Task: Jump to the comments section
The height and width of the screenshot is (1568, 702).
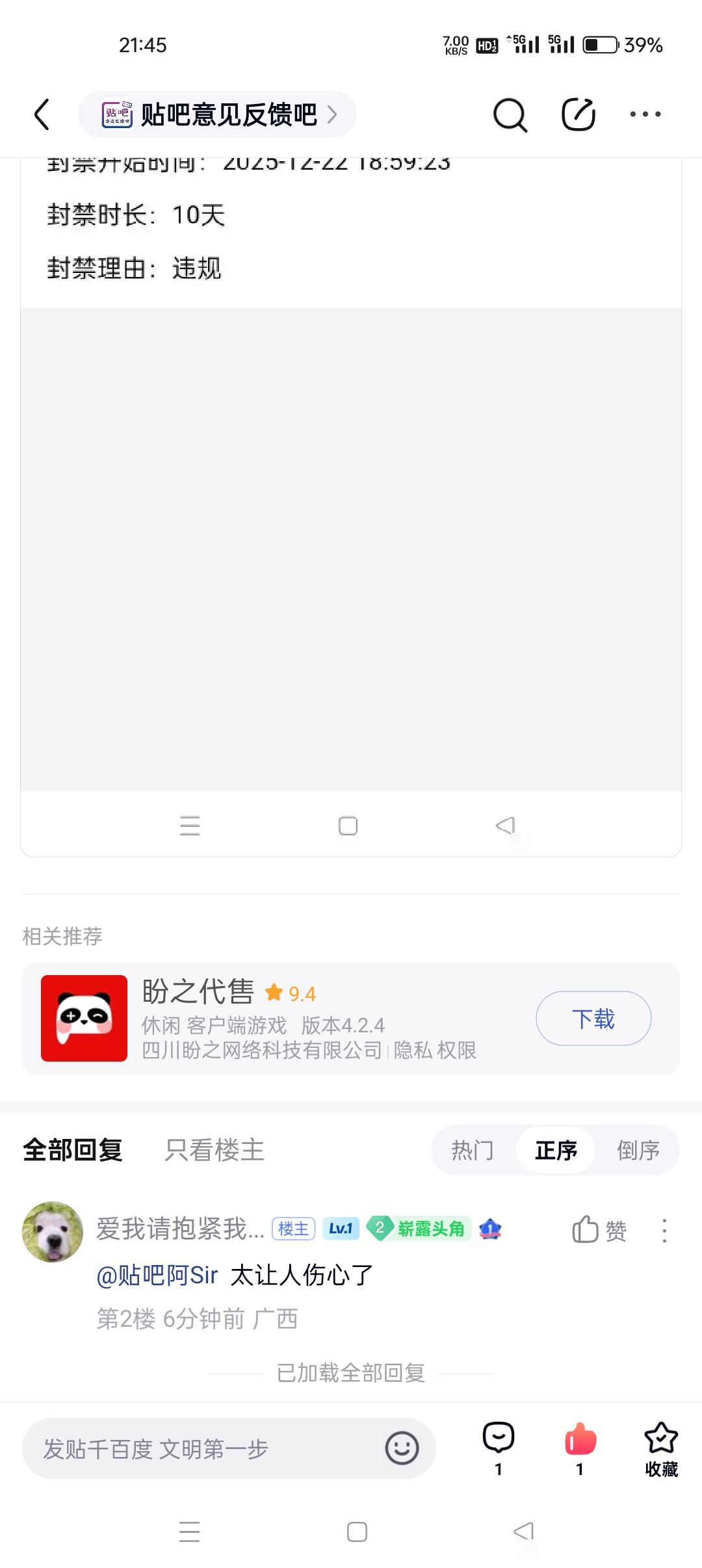Action: (499, 1447)
